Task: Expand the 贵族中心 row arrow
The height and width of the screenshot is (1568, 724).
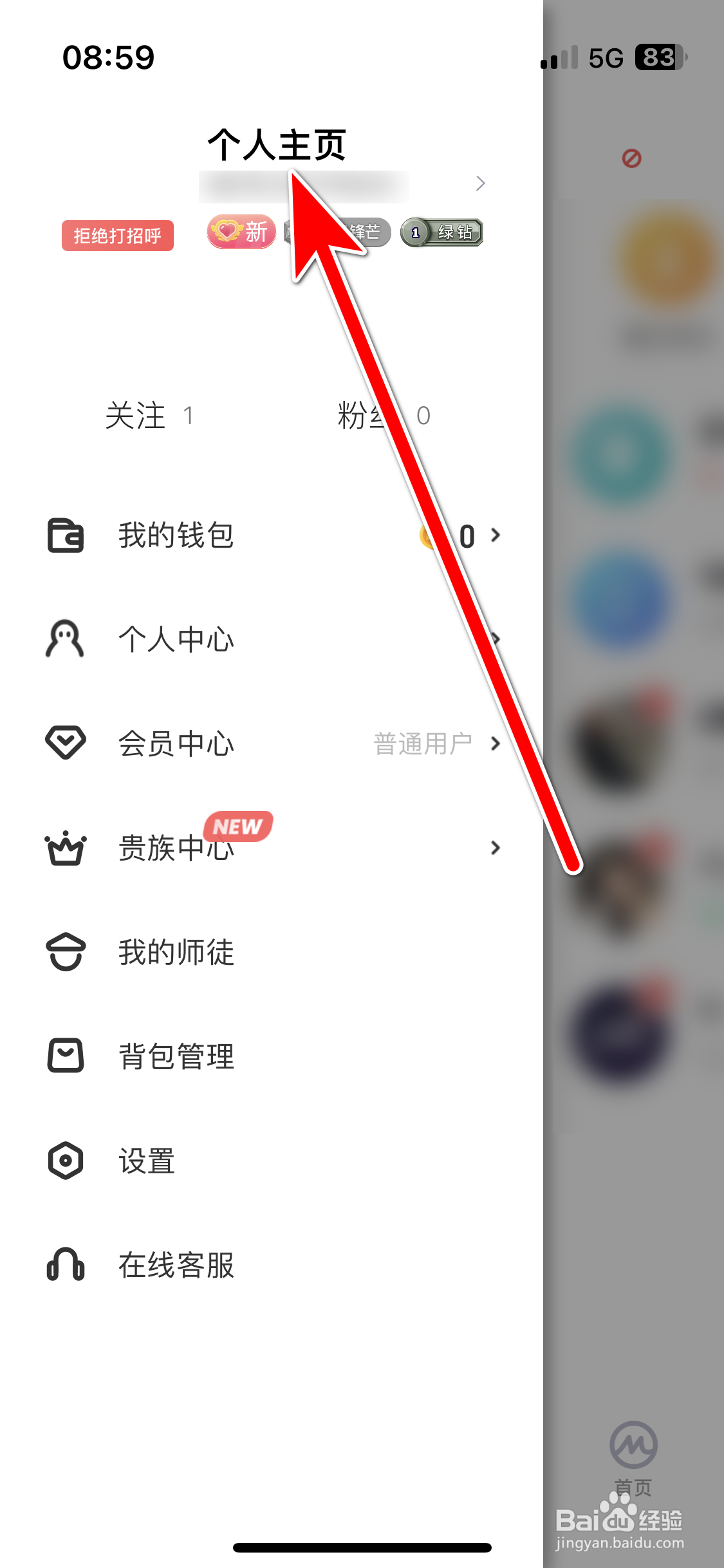Action: click(496, 848)
